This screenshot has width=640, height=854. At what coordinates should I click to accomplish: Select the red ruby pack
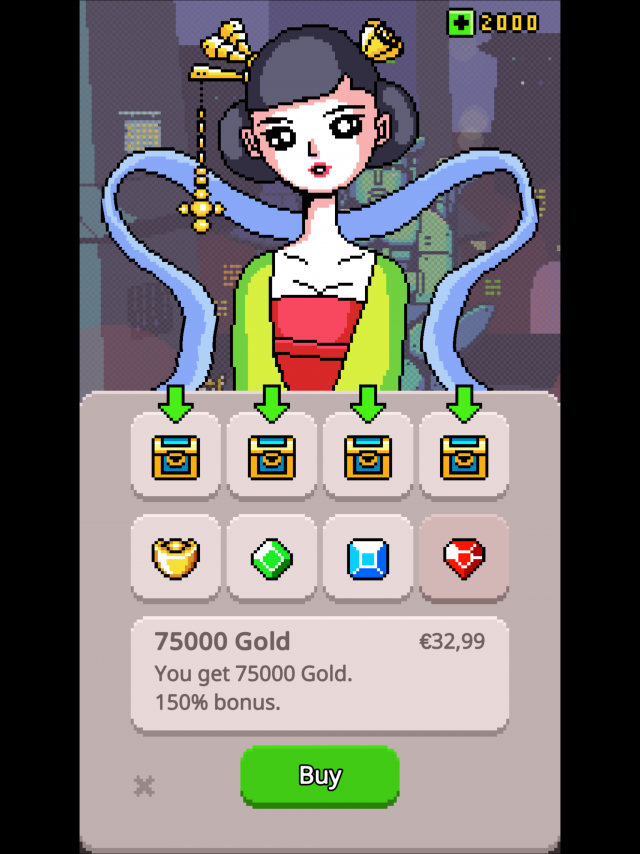463,558
